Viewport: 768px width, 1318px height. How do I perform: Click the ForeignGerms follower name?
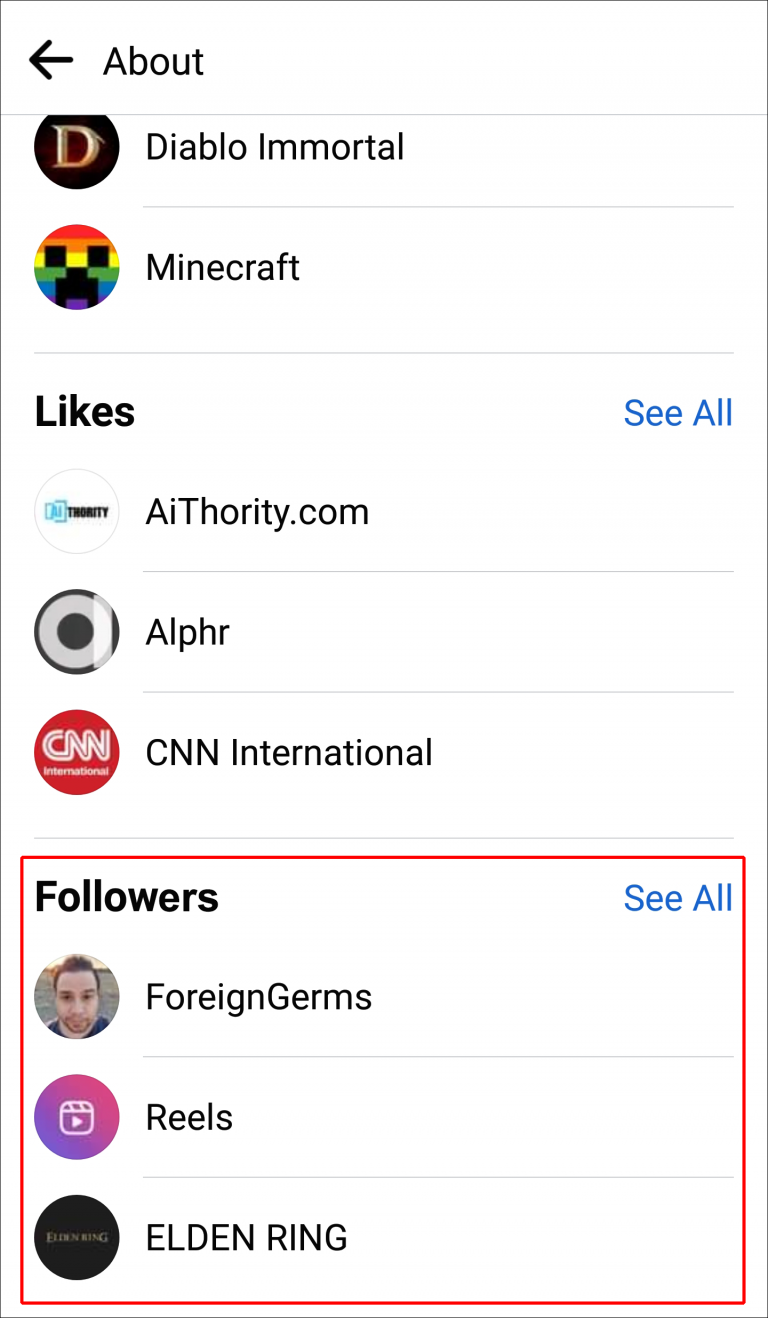pos(258,996)
